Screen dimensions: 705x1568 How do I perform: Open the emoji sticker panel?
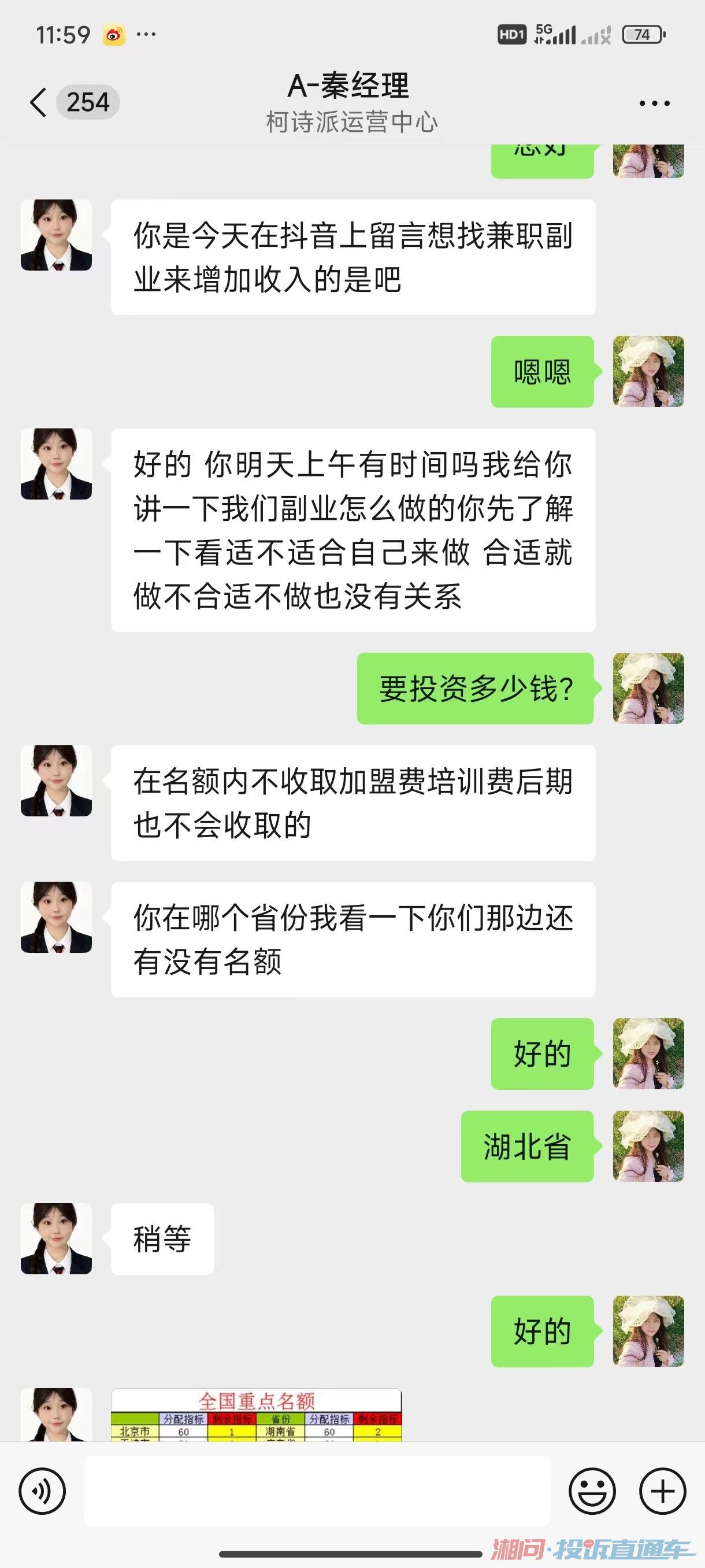click(x=592, y=1491)
